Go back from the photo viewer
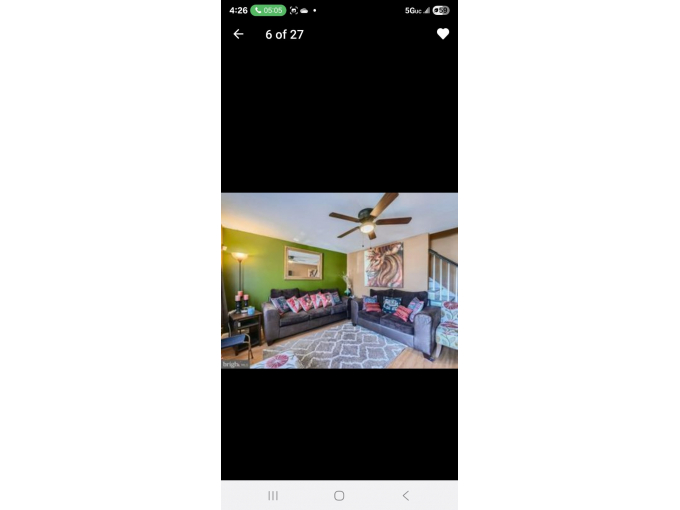Image resolution: width=680 pixels, height=510 pixels. pyautogui.click(x=238, y=34)
